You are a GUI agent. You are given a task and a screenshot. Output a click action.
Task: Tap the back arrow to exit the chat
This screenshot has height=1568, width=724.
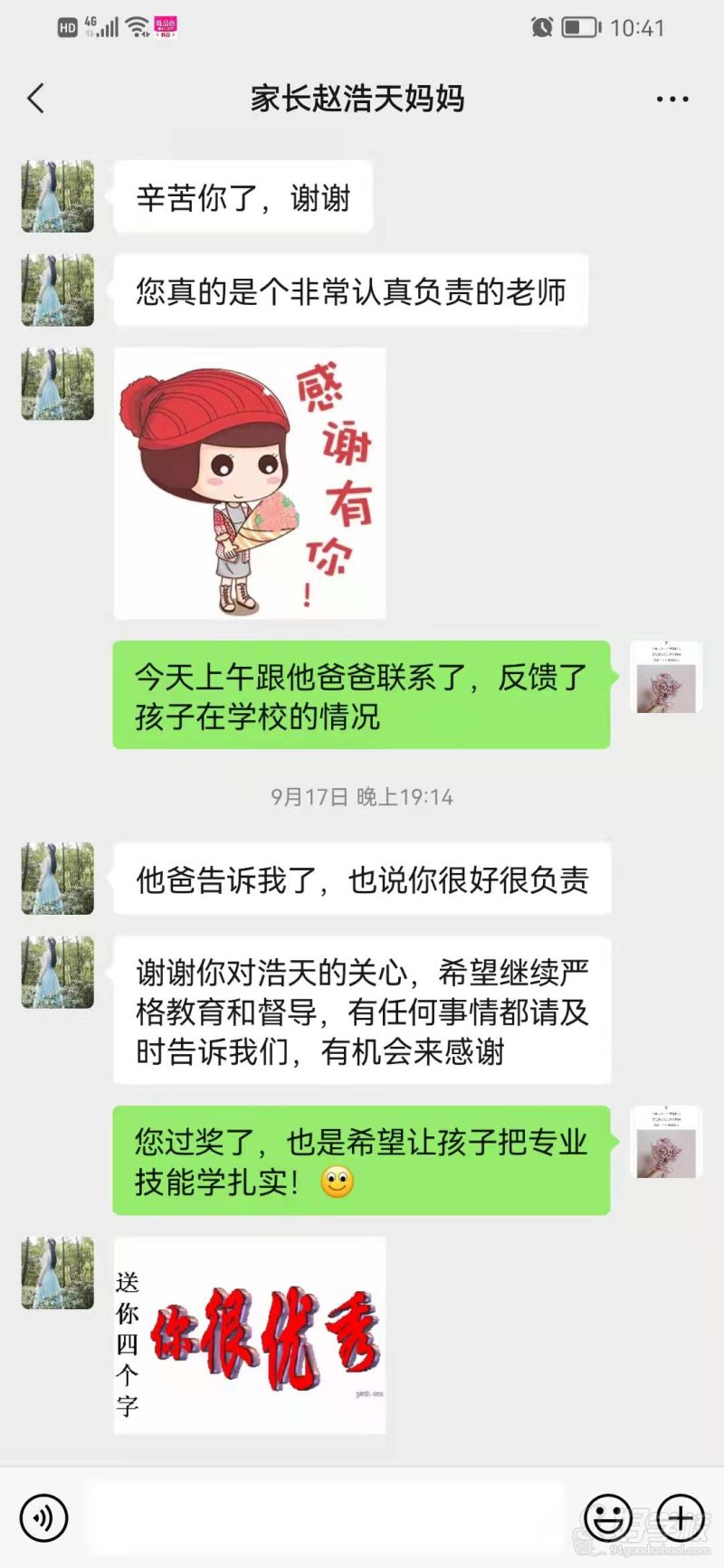click(x=36, y=100)
